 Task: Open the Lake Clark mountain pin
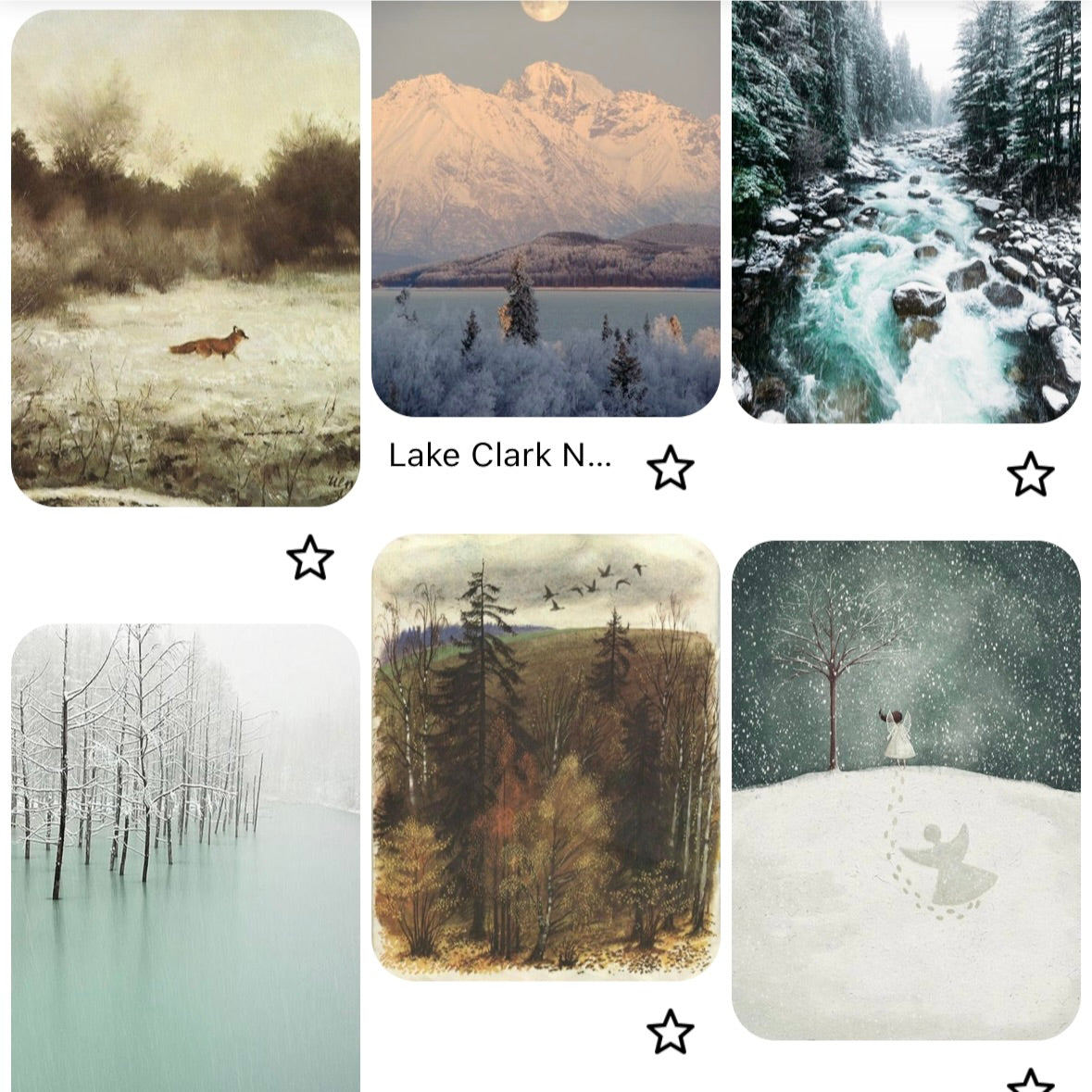546,208
